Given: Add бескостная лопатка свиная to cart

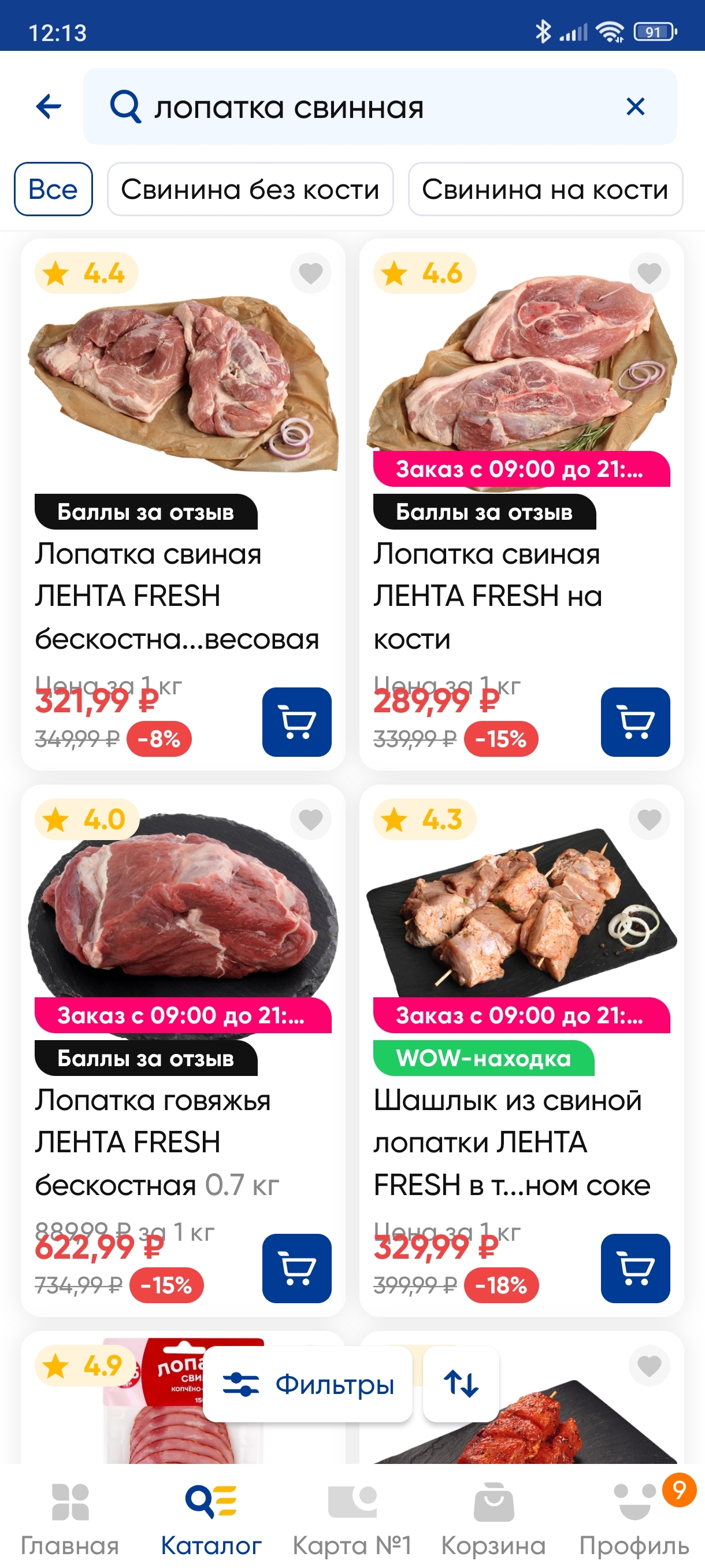Looking at the screenshot, I should 297,722.
